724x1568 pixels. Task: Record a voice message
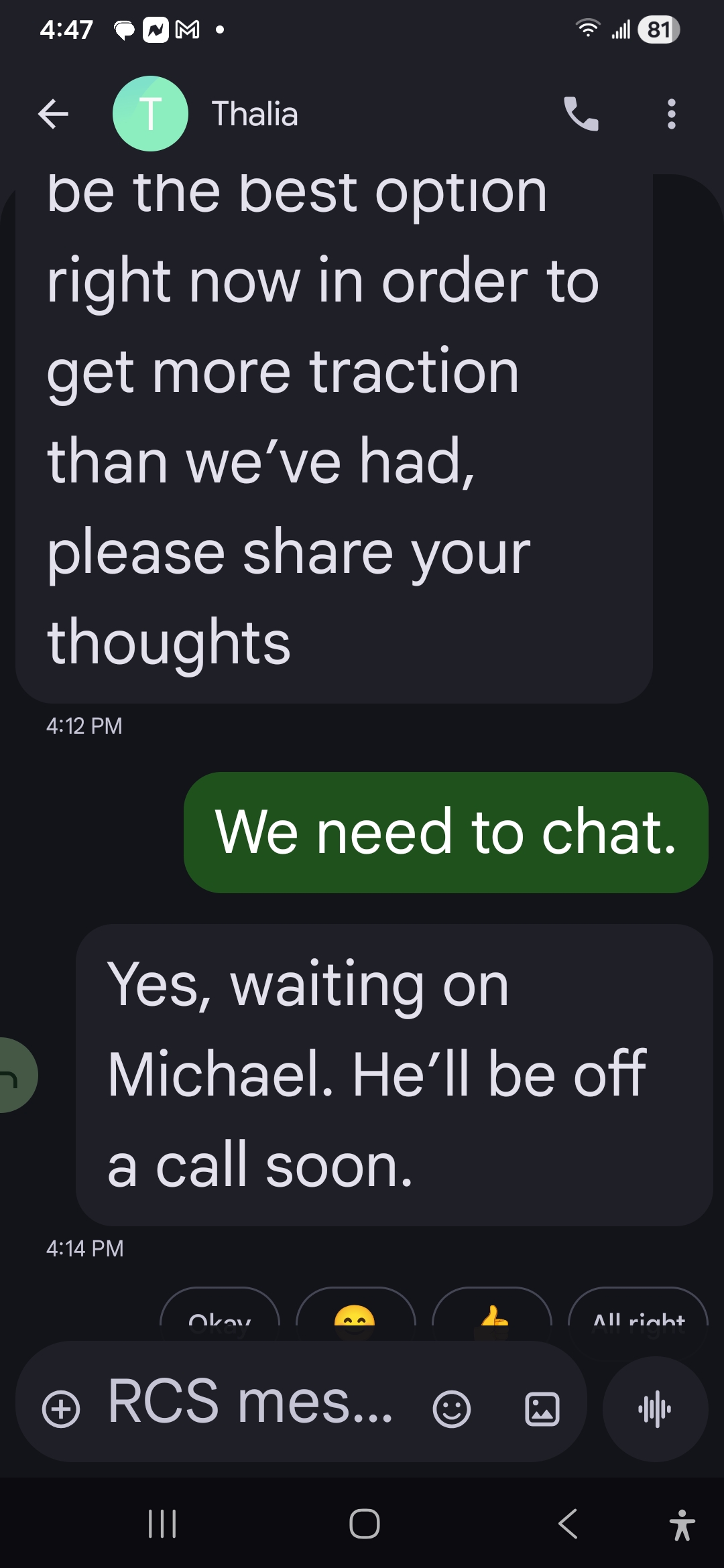click(655, 1409)
